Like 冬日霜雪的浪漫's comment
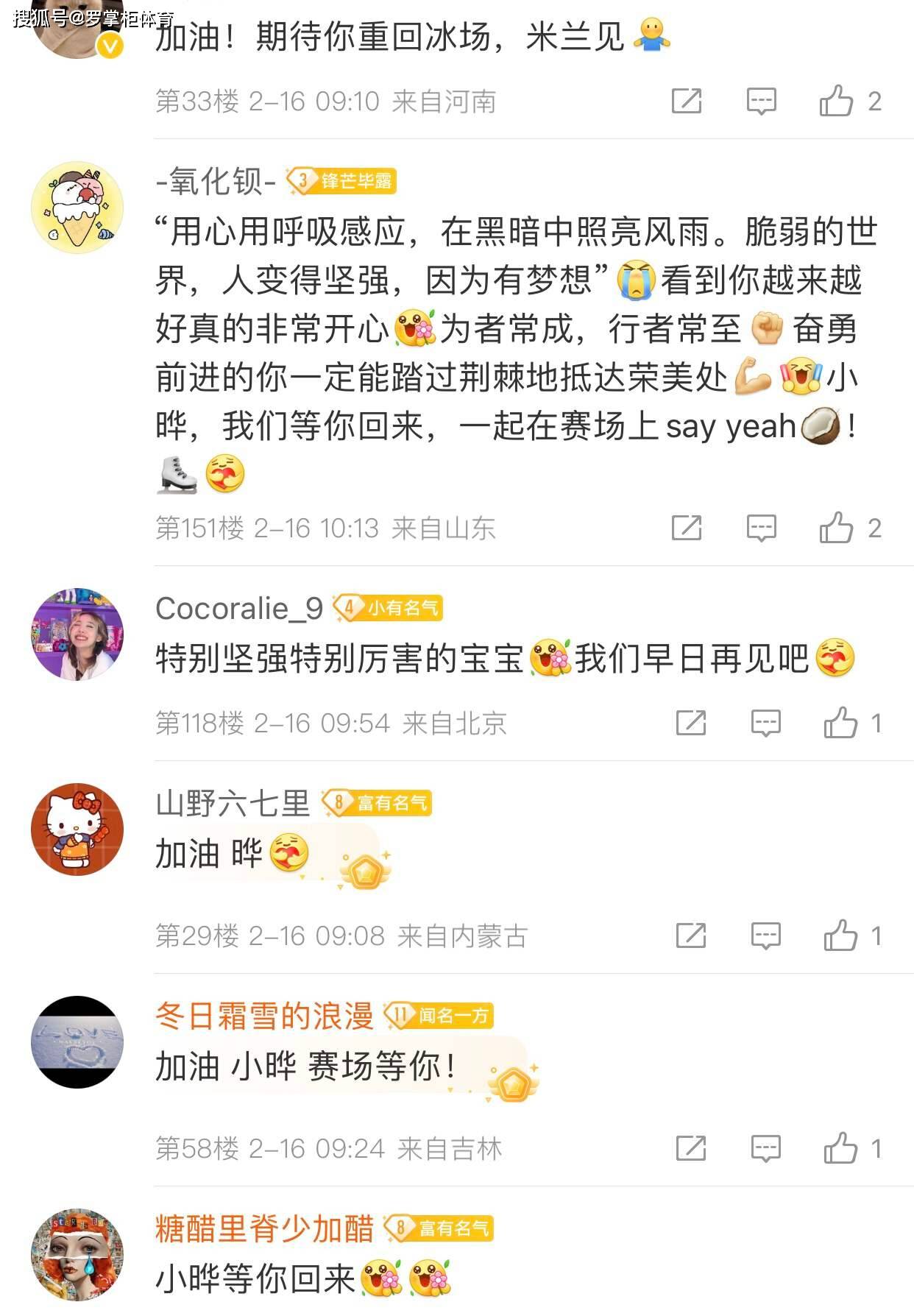Screen dimensions: 914x1316 (x=841, y=1148)
